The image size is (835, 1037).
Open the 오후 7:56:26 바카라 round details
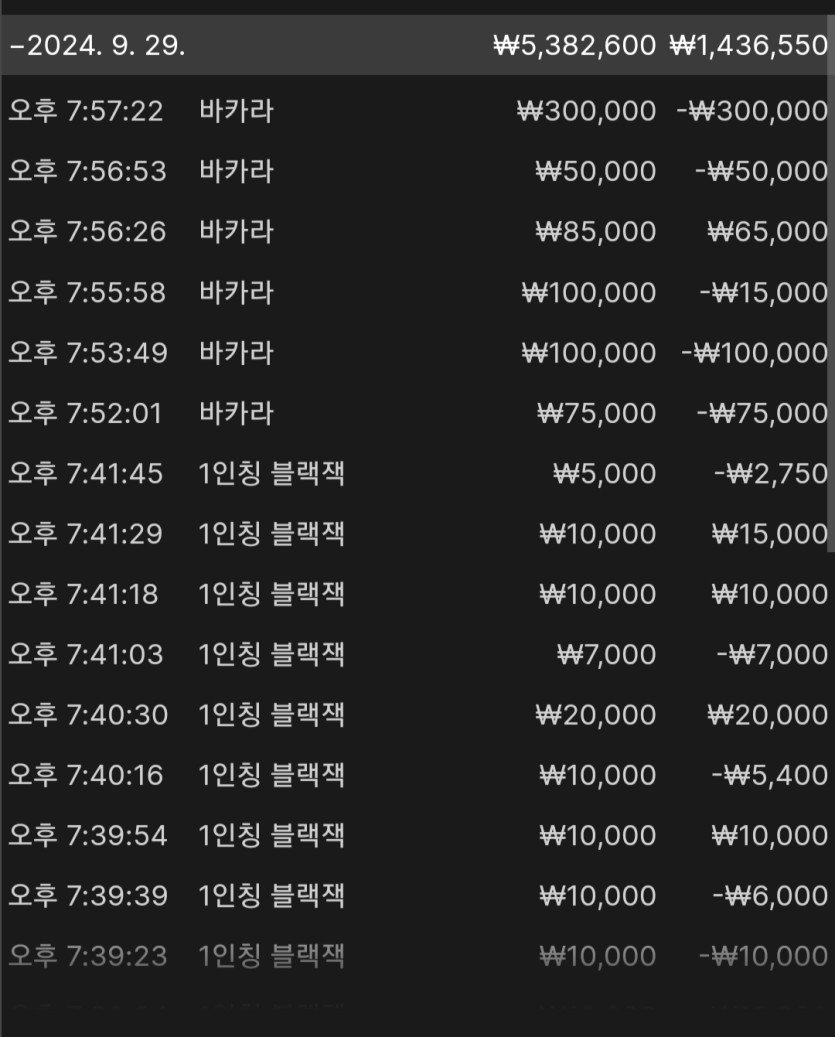(x=417, y=232)
